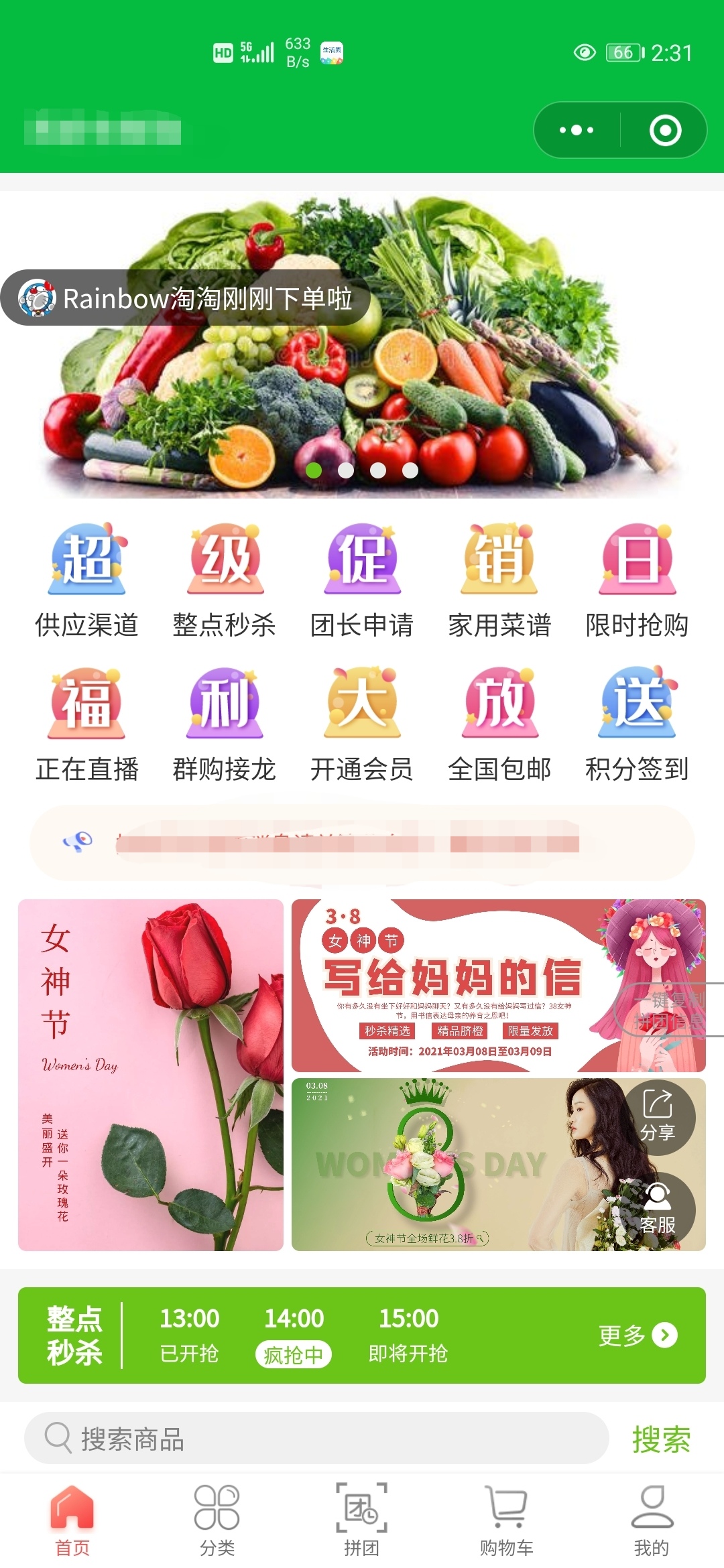724x1568 pixels.
Task: Switch to the 购物车 tab
Action: 507,1520
